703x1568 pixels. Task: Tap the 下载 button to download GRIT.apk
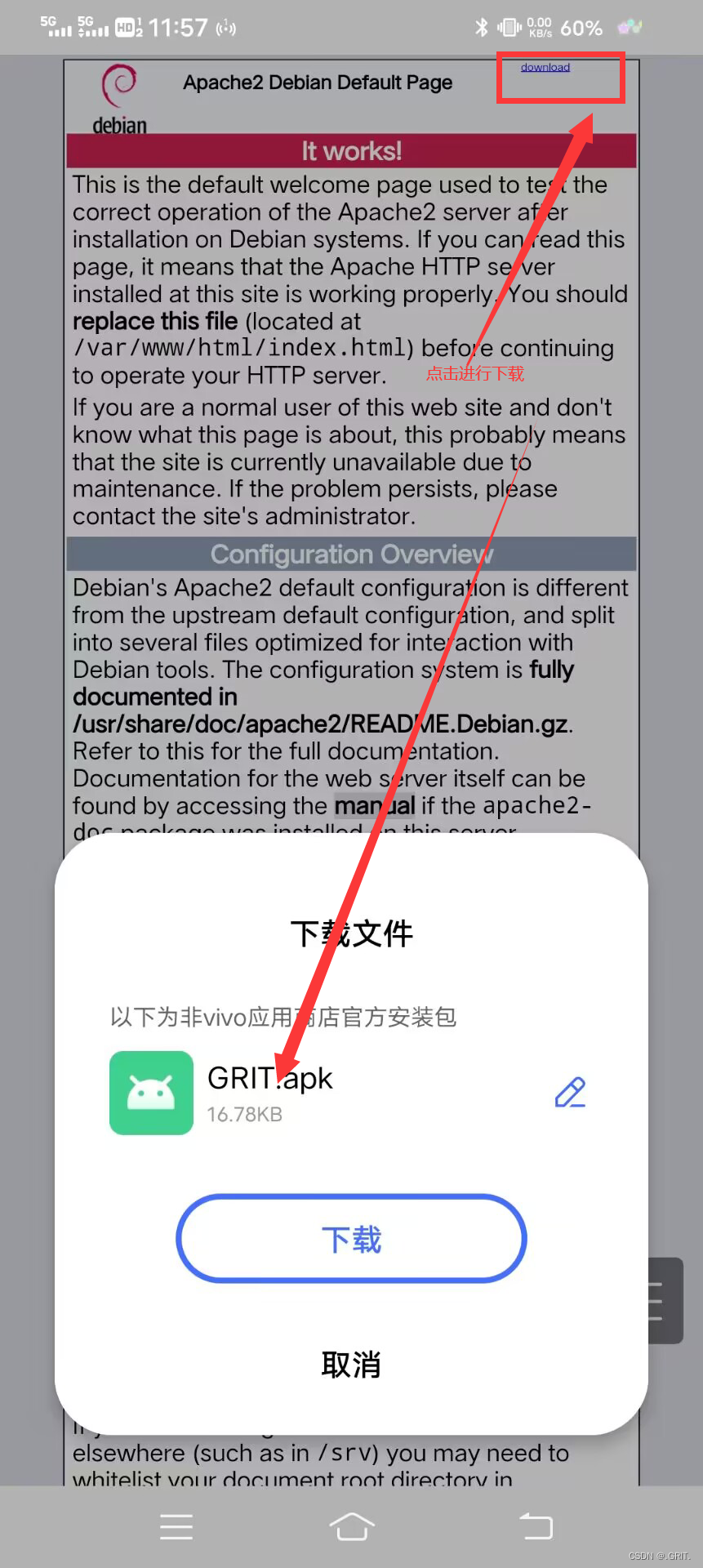click(x=351, y=1239)
